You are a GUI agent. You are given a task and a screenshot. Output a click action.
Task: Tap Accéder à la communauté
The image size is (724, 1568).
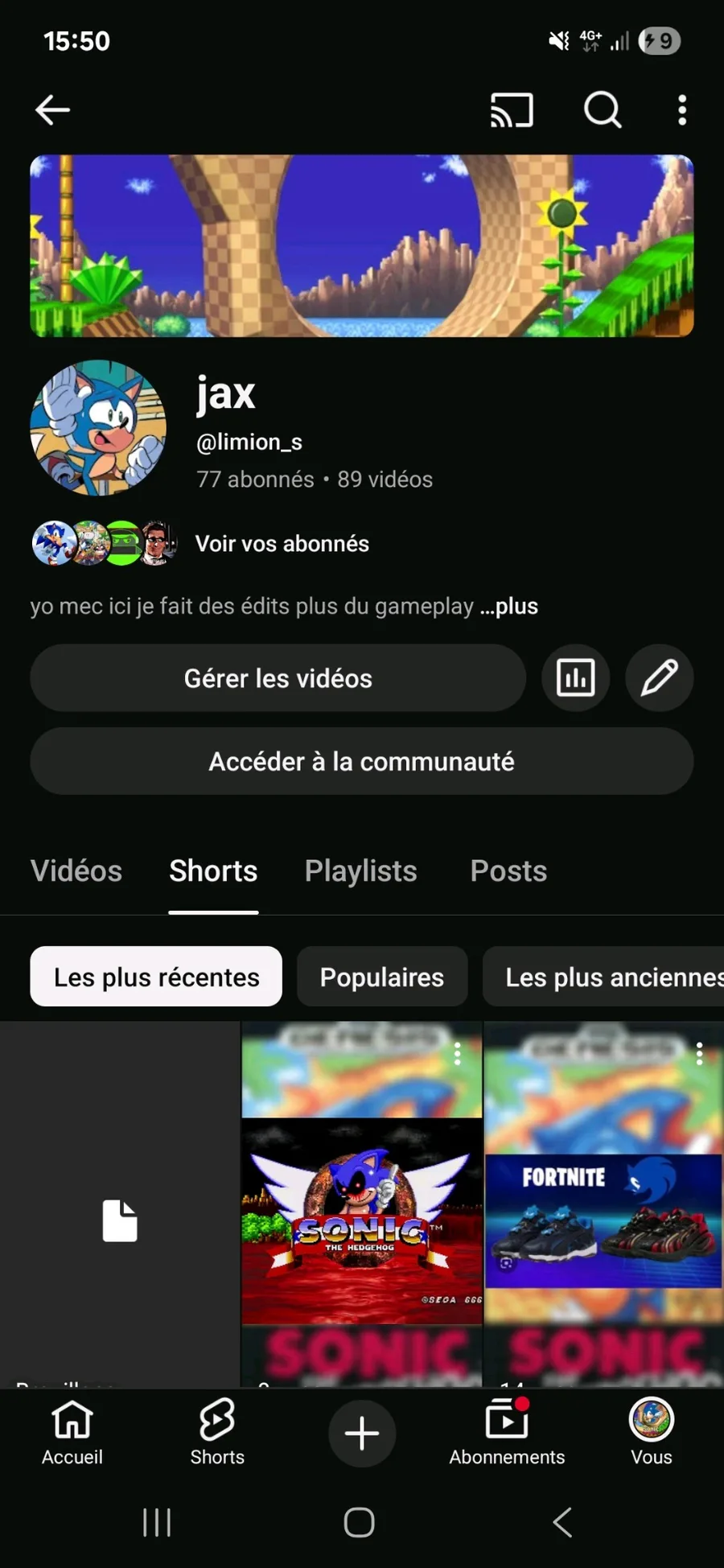point(361,762)
